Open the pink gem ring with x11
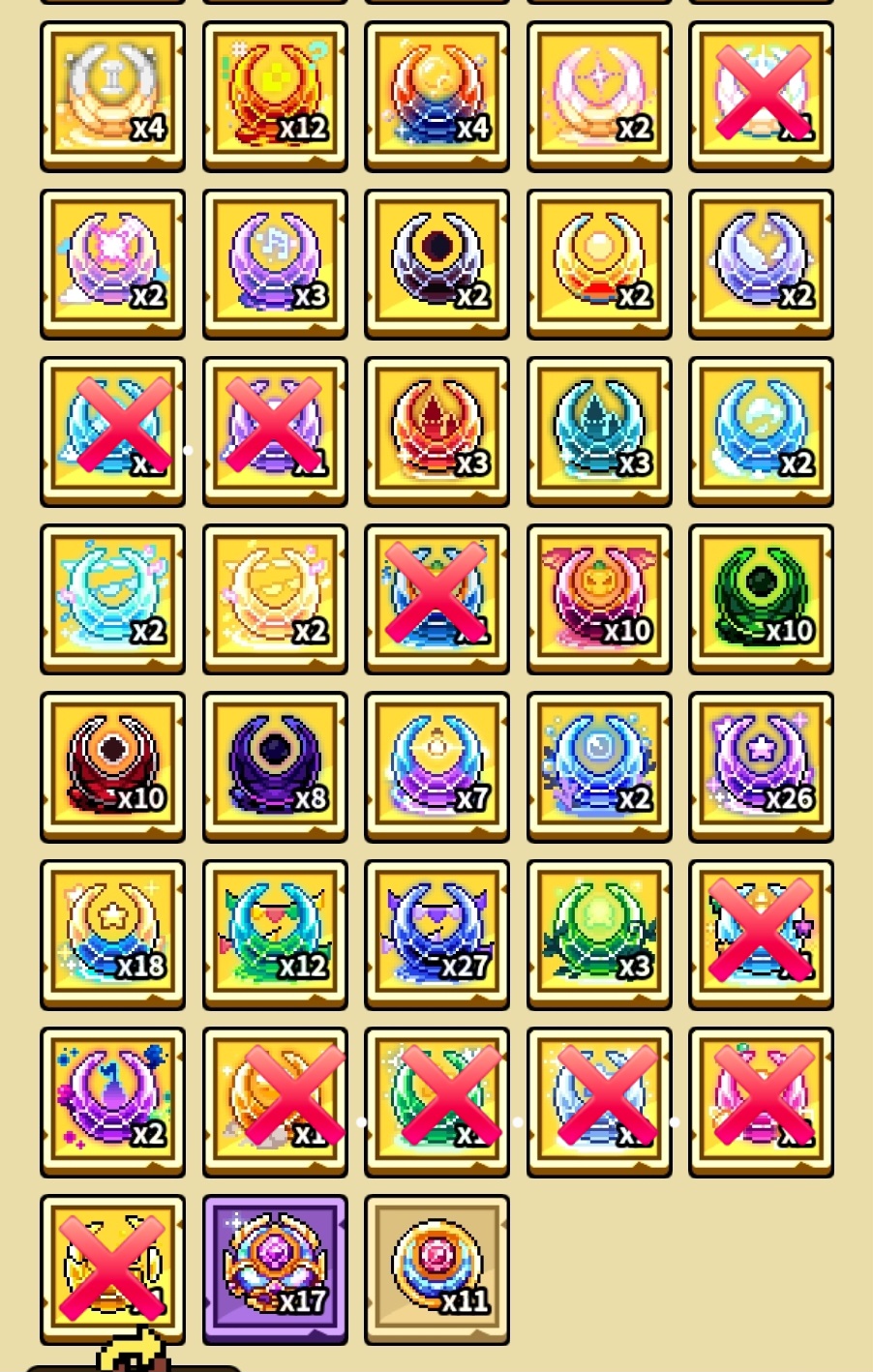The width and height of the screenshot is (873, 1372). point(436,1268)
